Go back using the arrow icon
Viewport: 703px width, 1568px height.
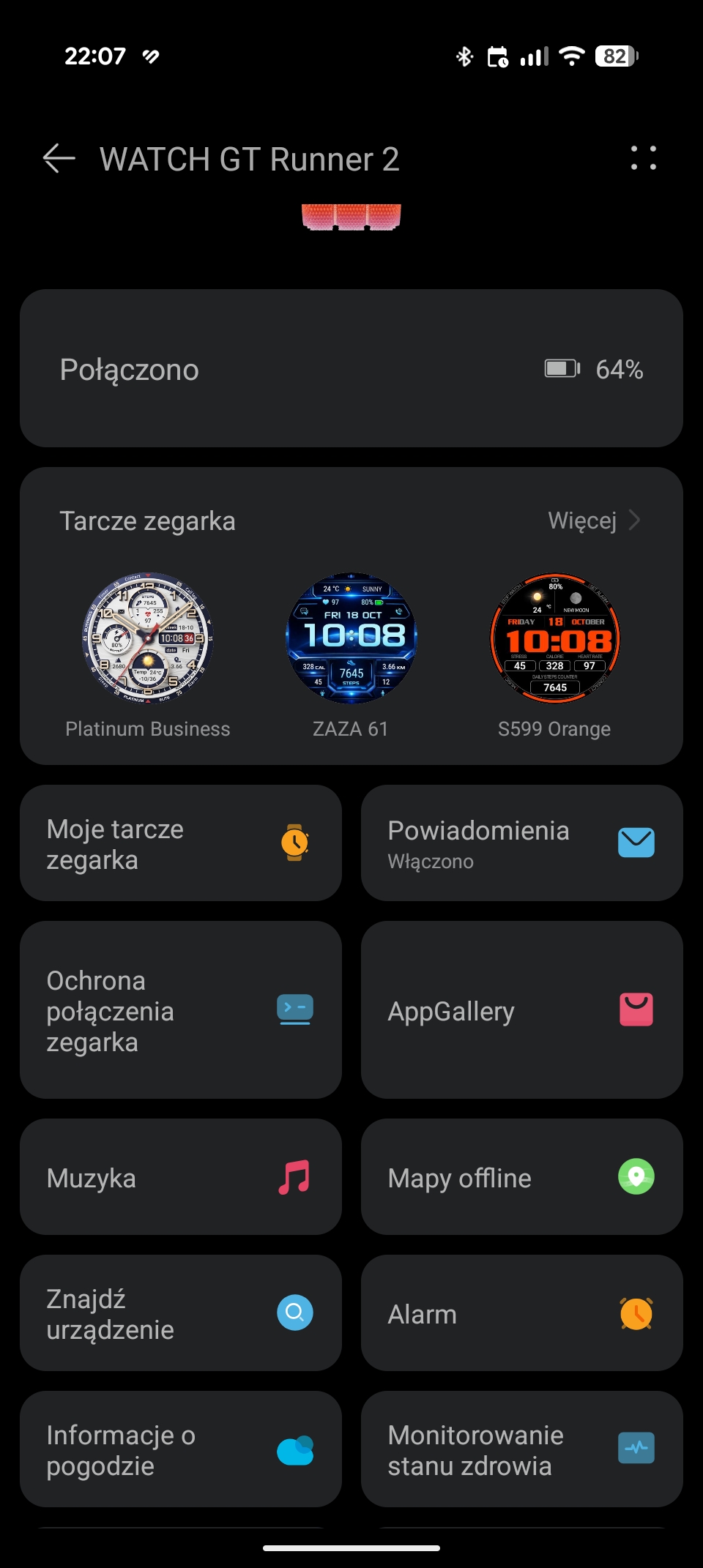coord(59,158)
